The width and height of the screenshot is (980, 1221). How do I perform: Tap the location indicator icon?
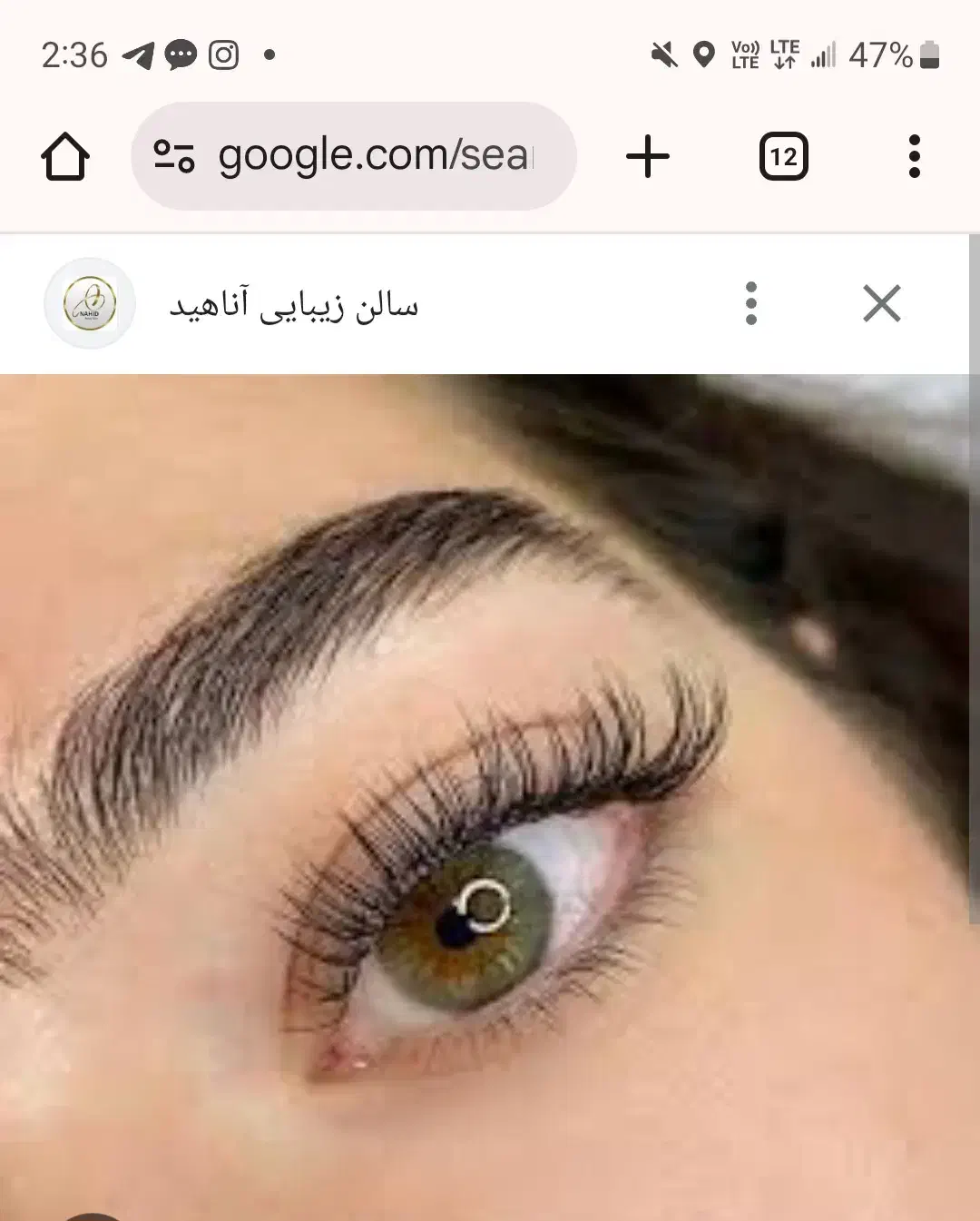(706, 55)
